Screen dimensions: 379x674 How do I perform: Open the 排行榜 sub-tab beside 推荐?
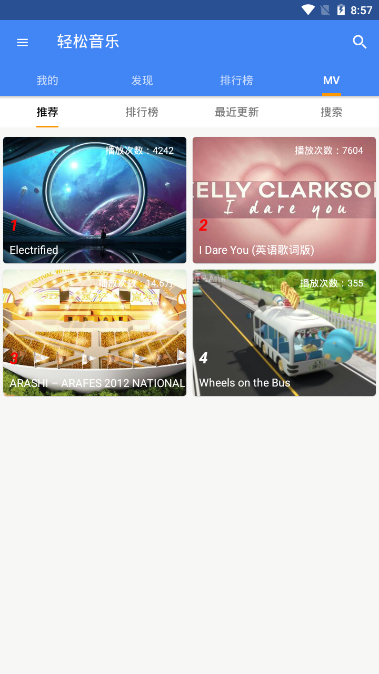142,113
